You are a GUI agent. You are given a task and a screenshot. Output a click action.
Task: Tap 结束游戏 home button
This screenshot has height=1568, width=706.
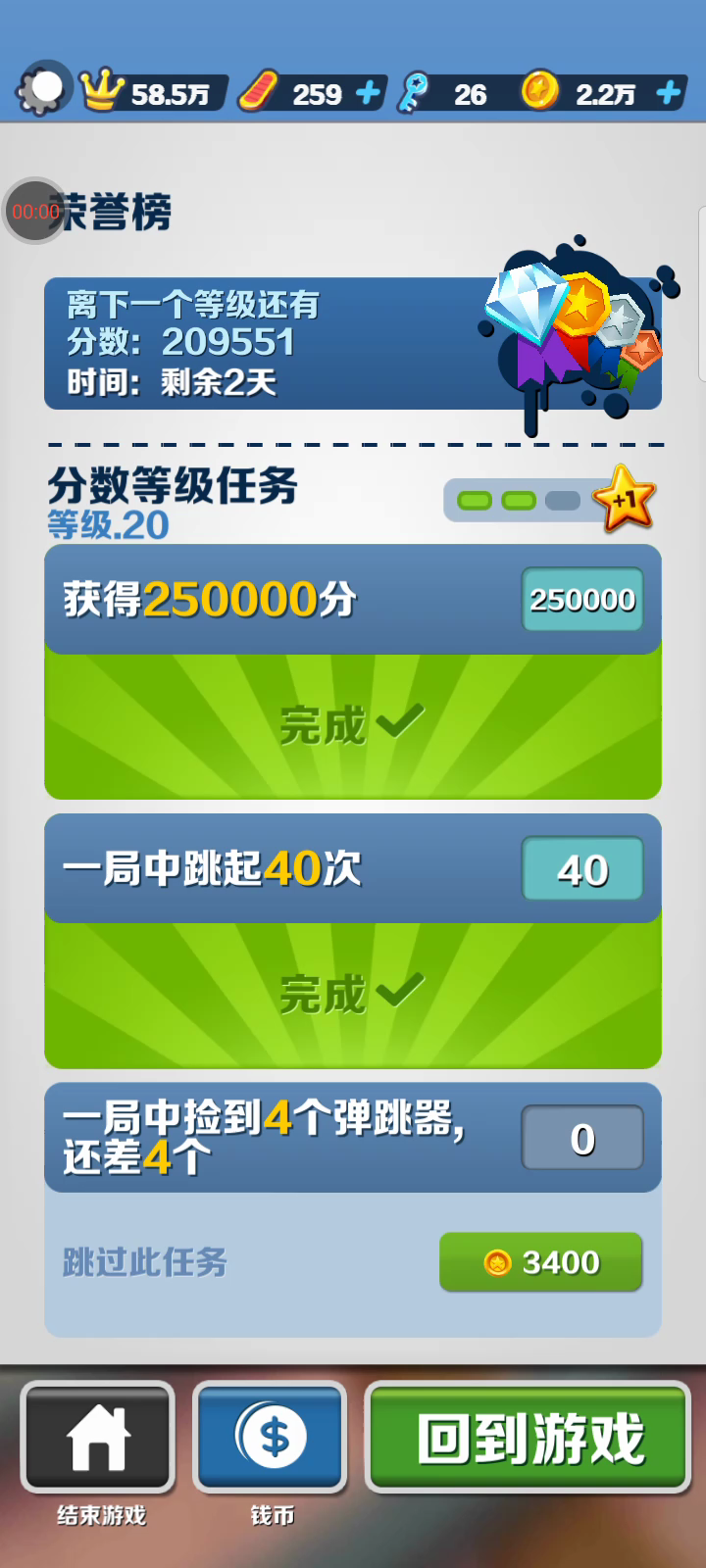click(98, 1437)
